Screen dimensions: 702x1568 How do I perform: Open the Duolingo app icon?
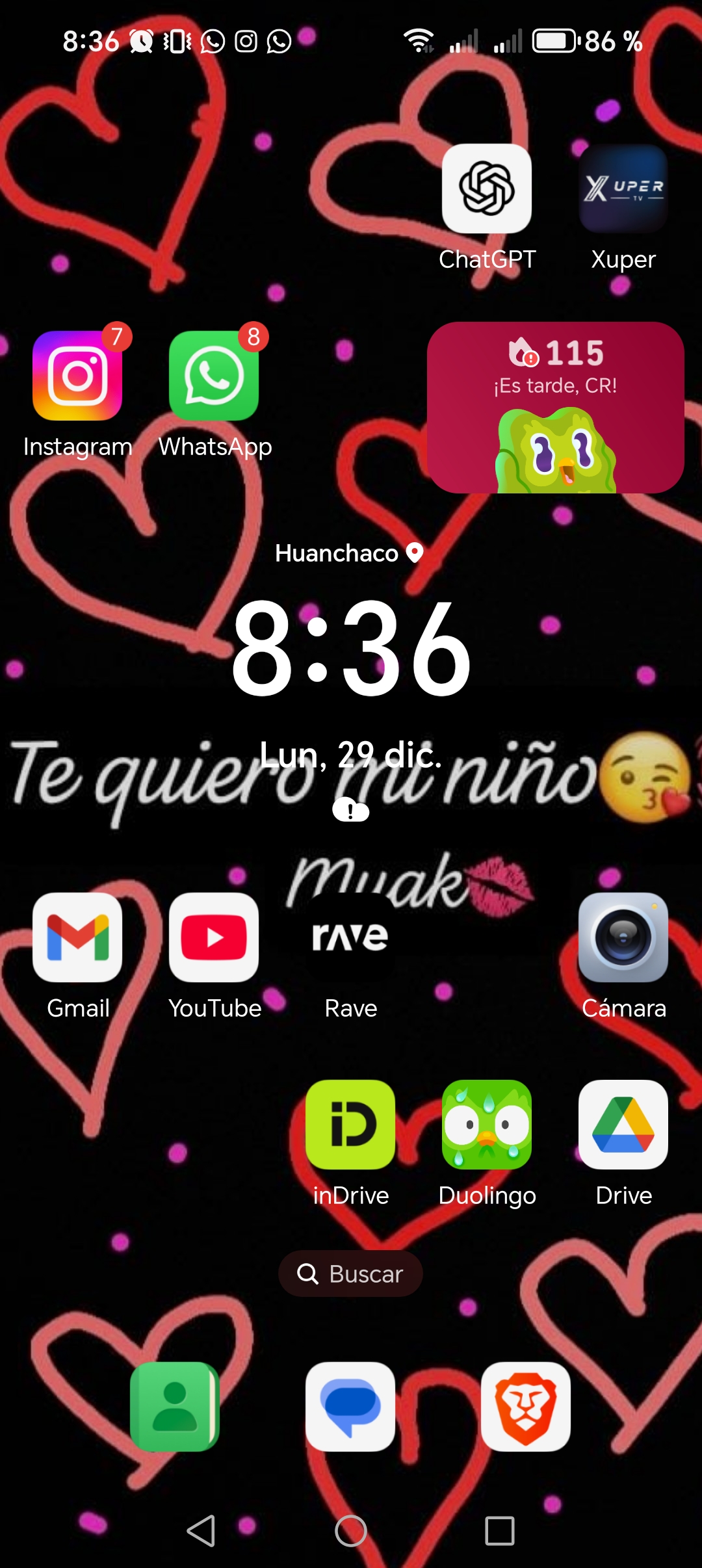(486, 1125)
